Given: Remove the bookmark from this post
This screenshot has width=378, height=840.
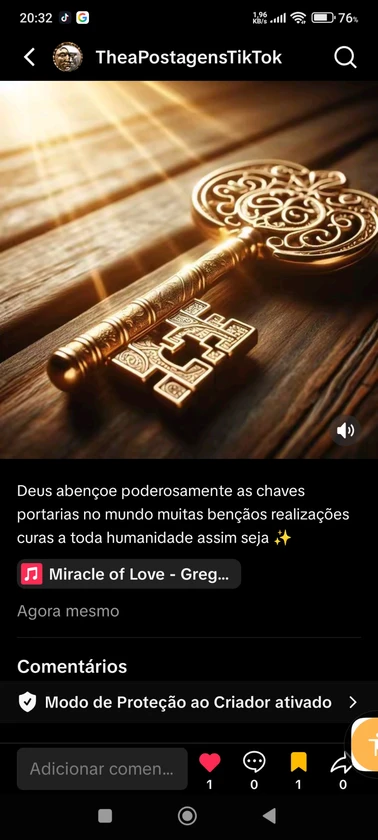Looking at the screenshot, I should [x=298, y=762].
